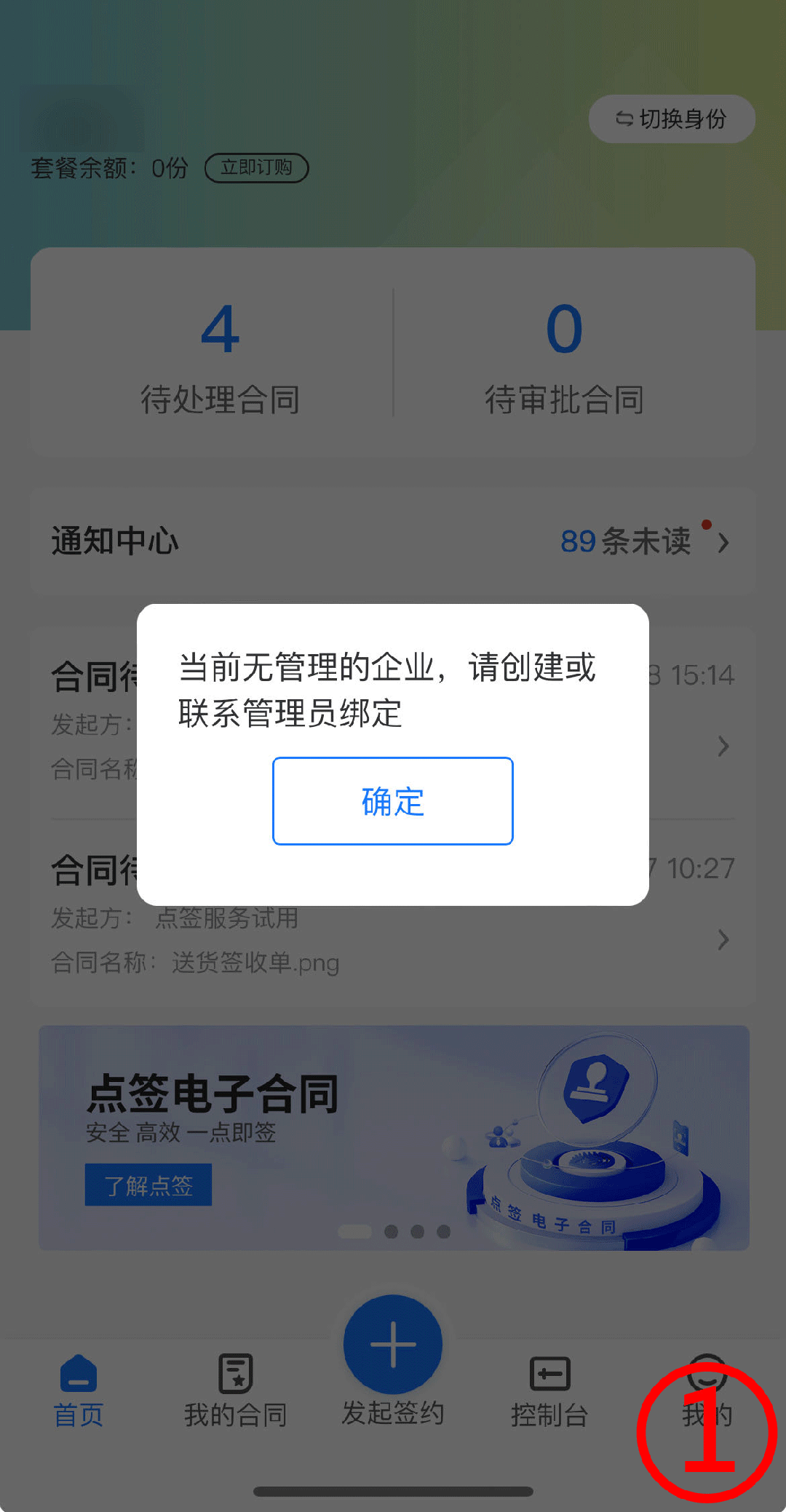Switch to 我的合同 tab
Viewport: 786px width, 1512px height.
coord(235,1391)
